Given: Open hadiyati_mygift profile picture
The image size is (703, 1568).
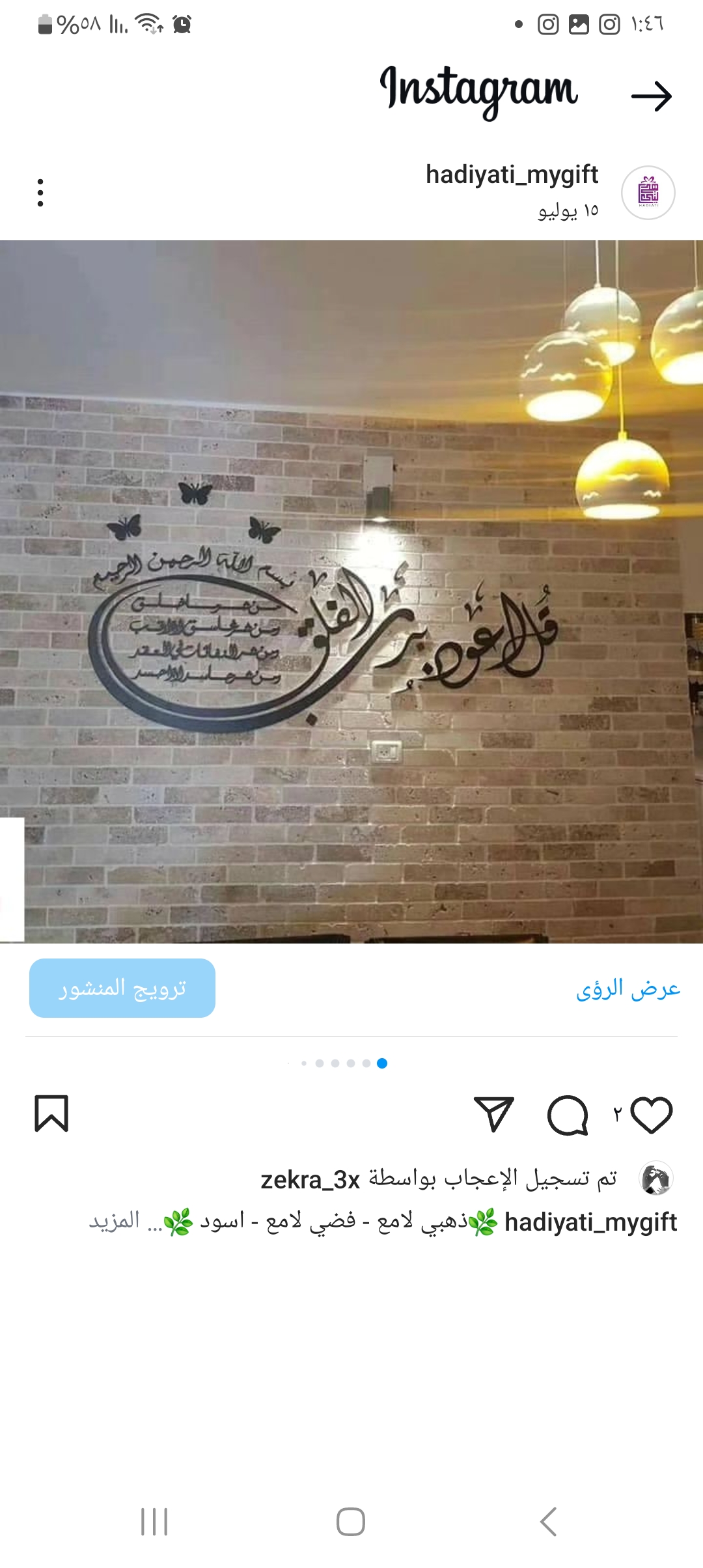Looking at the screenshot, I should 648,193.
